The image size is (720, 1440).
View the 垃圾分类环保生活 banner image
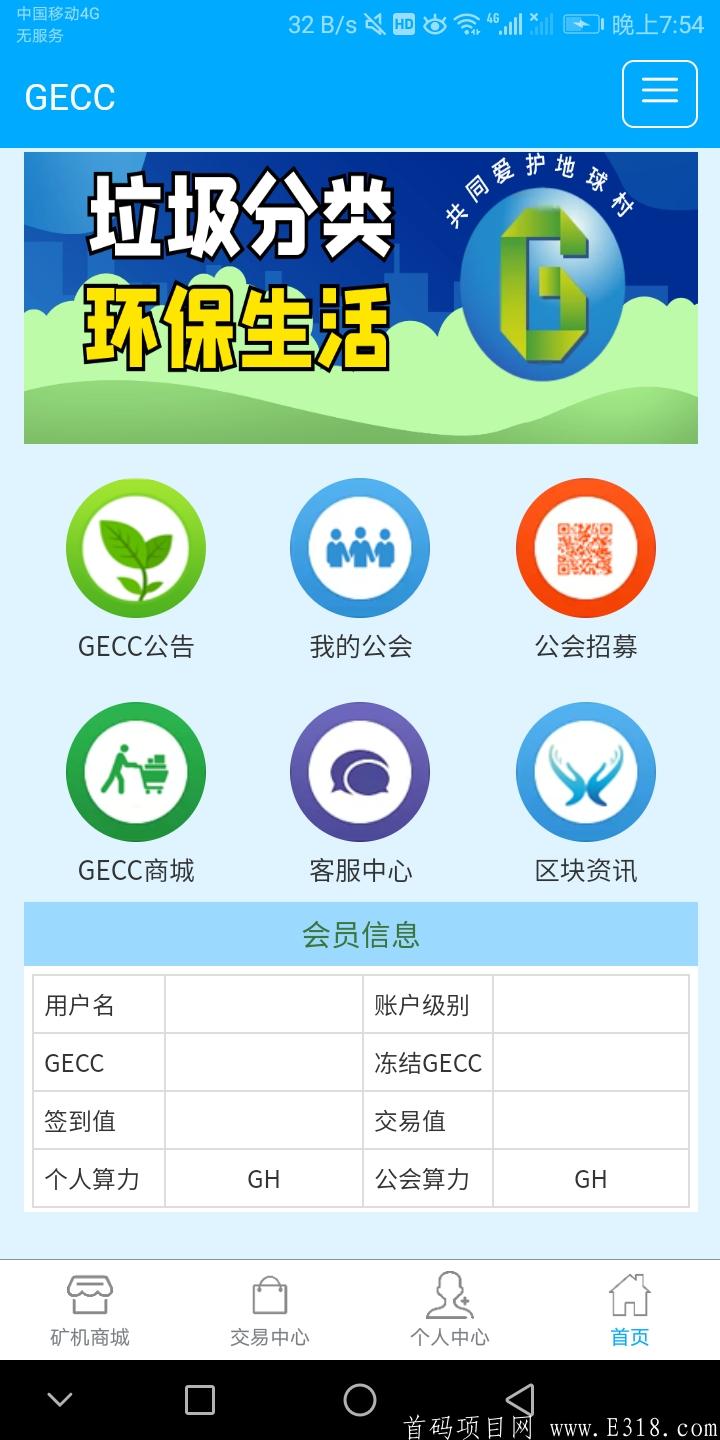(360, 296)
